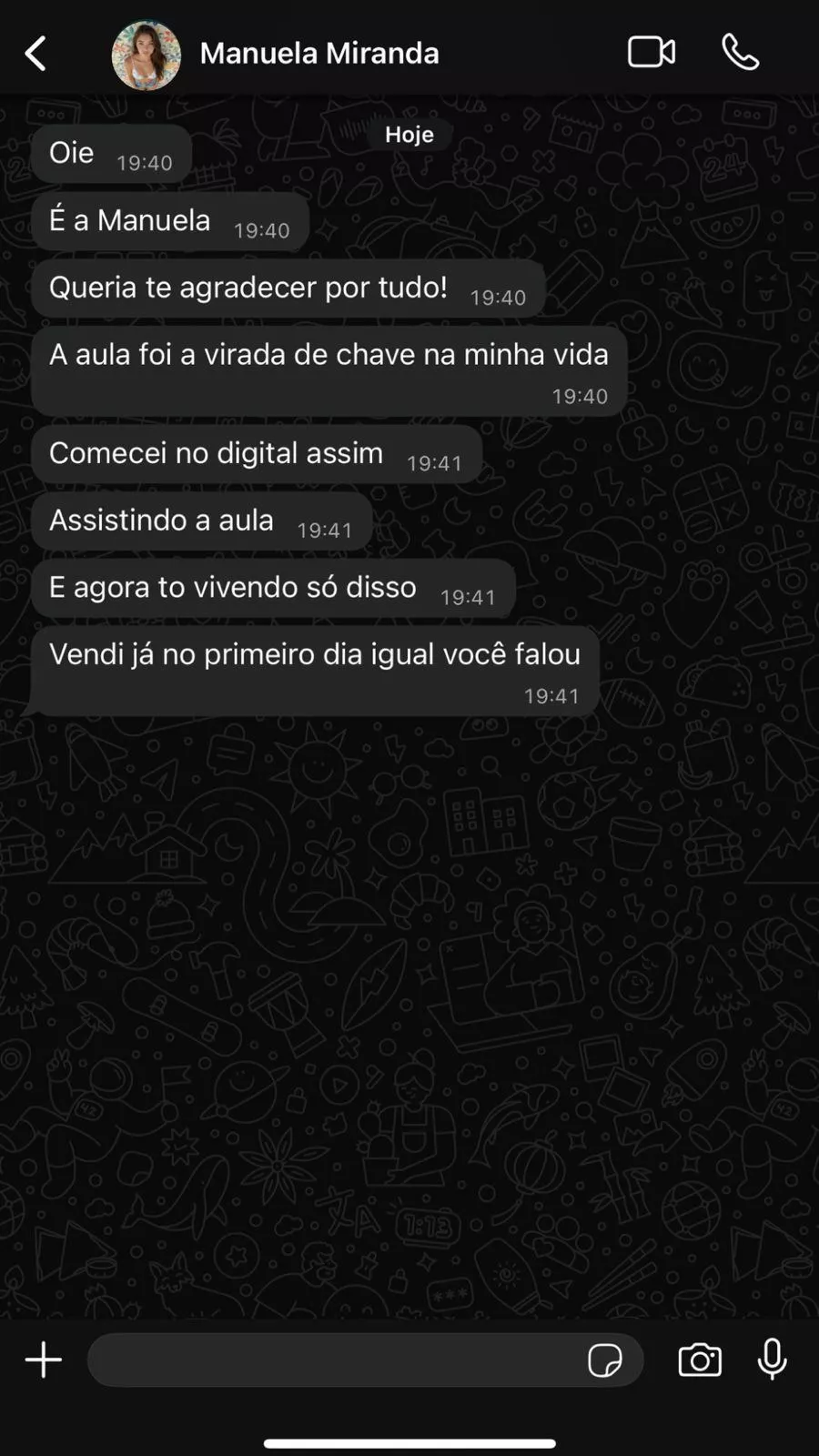Focus the message text field

(332, 1360)
